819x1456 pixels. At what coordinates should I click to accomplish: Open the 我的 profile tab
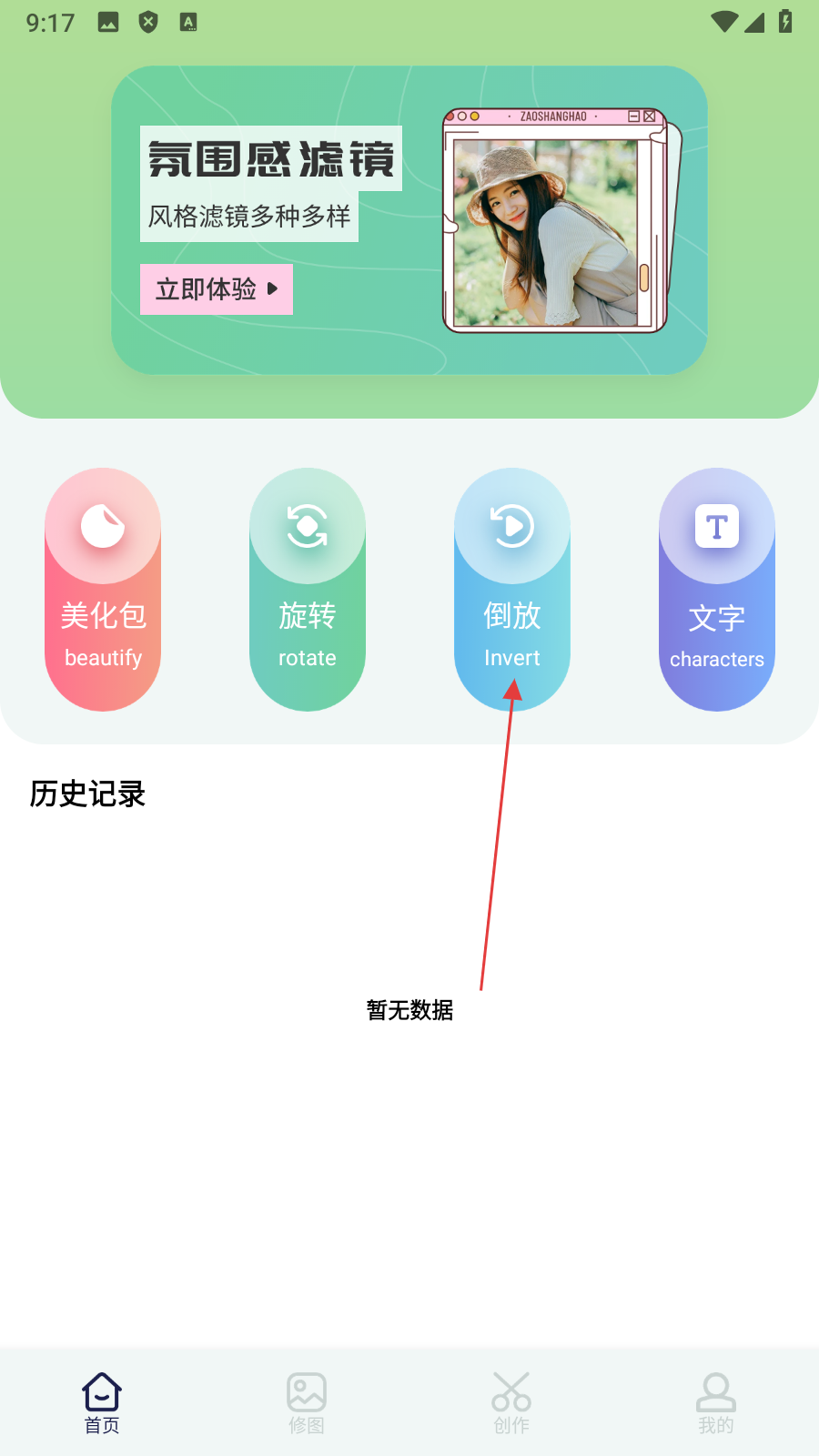click(716, 1402)
